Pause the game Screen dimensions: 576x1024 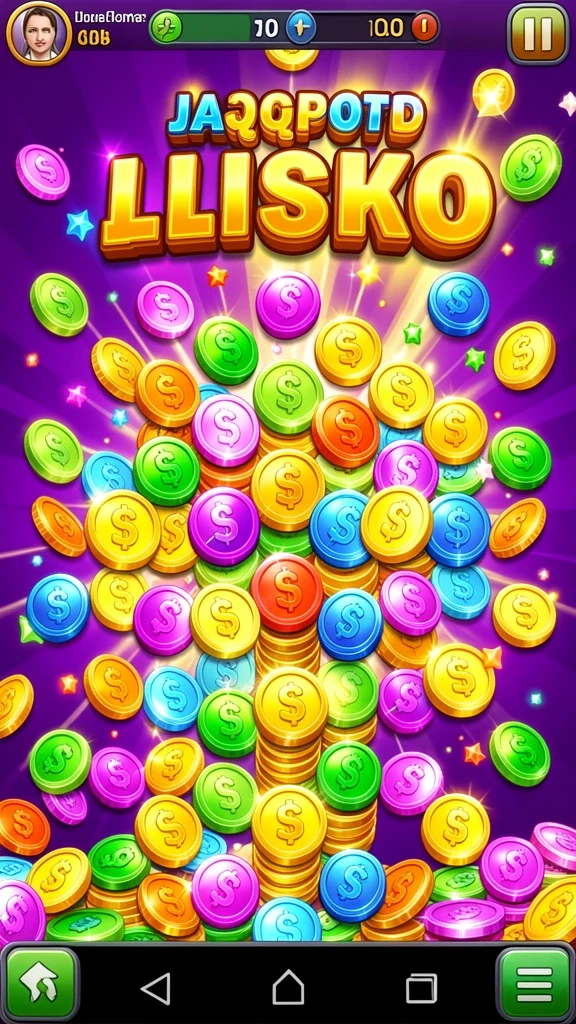coord(539,34)
